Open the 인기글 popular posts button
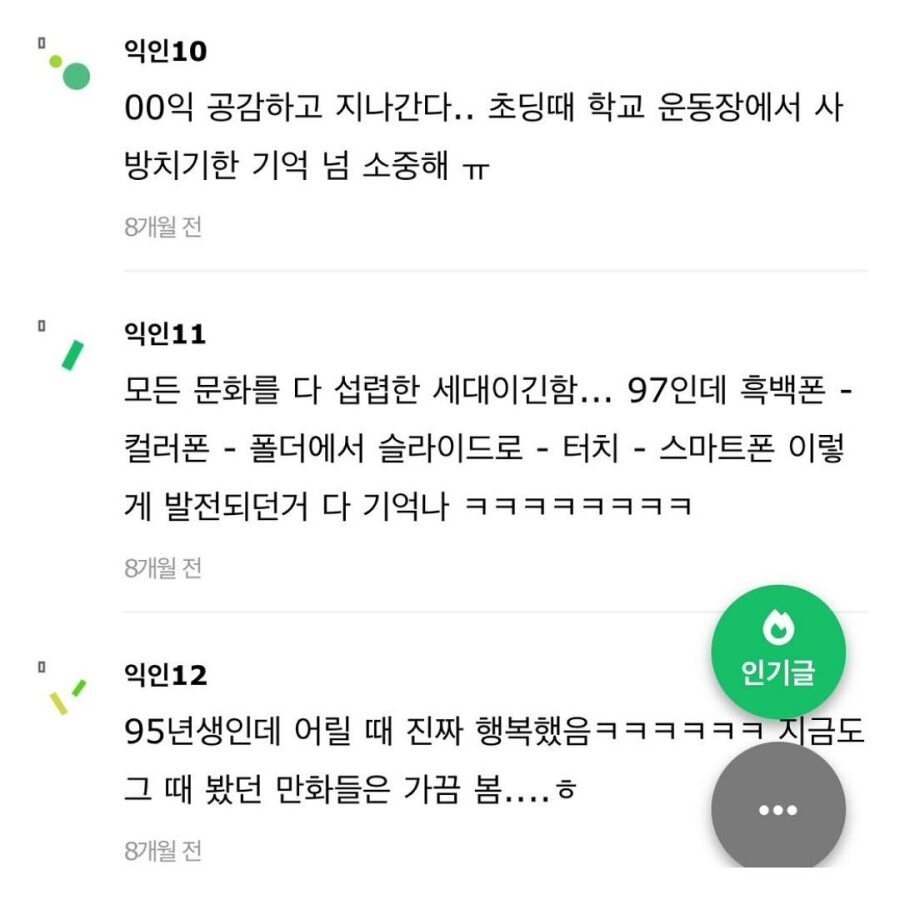 click(x=778, y=652)
